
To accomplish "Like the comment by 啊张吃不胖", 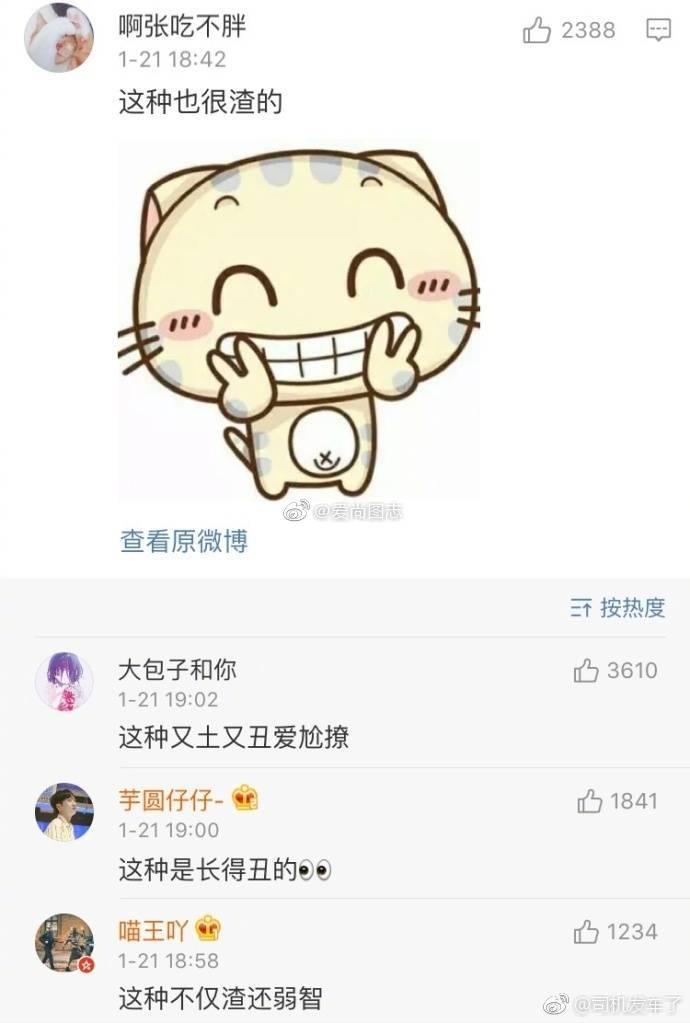I will [538, 31].
